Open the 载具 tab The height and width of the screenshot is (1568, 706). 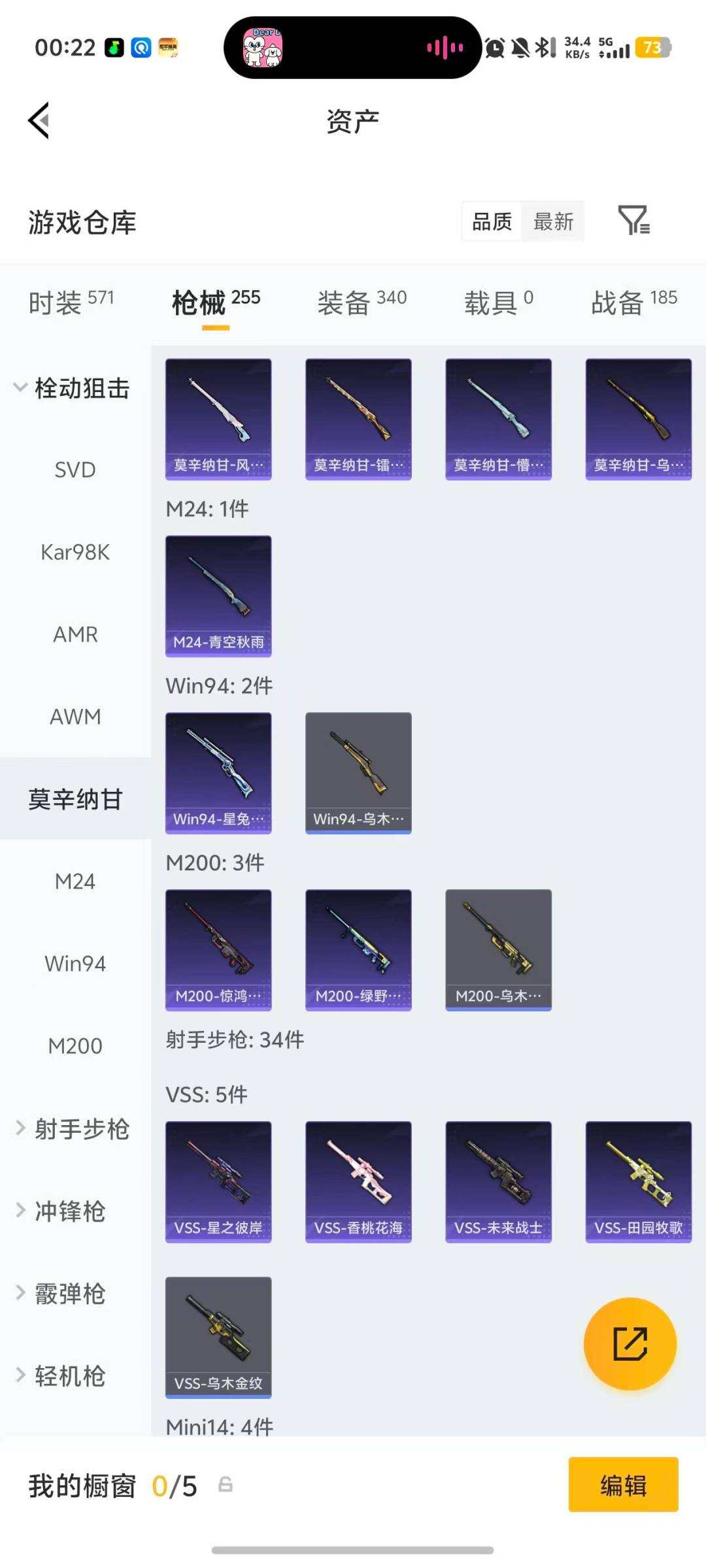pyautogui.click(x=498, y=302)
